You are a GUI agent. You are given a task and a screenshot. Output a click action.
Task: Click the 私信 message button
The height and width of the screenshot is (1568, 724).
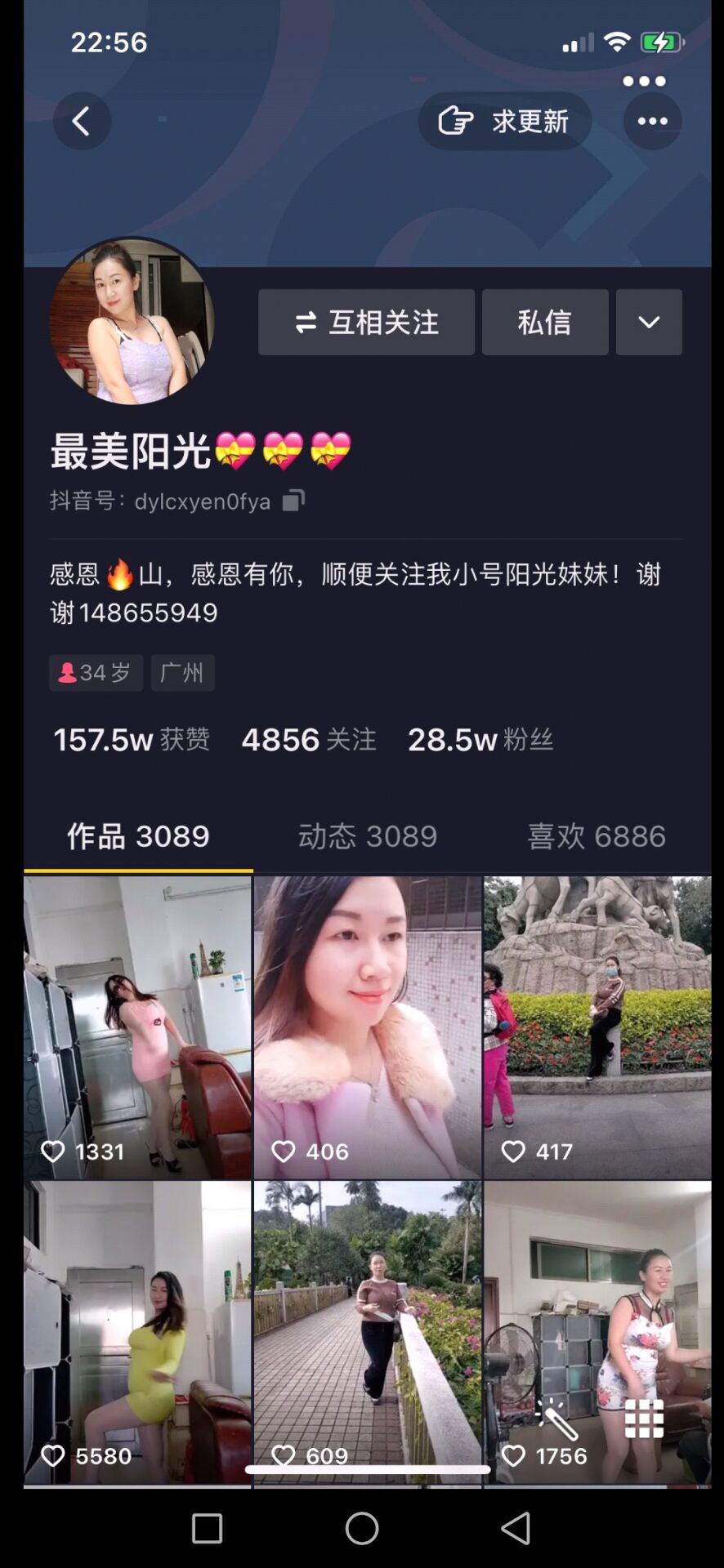point(544,322)
